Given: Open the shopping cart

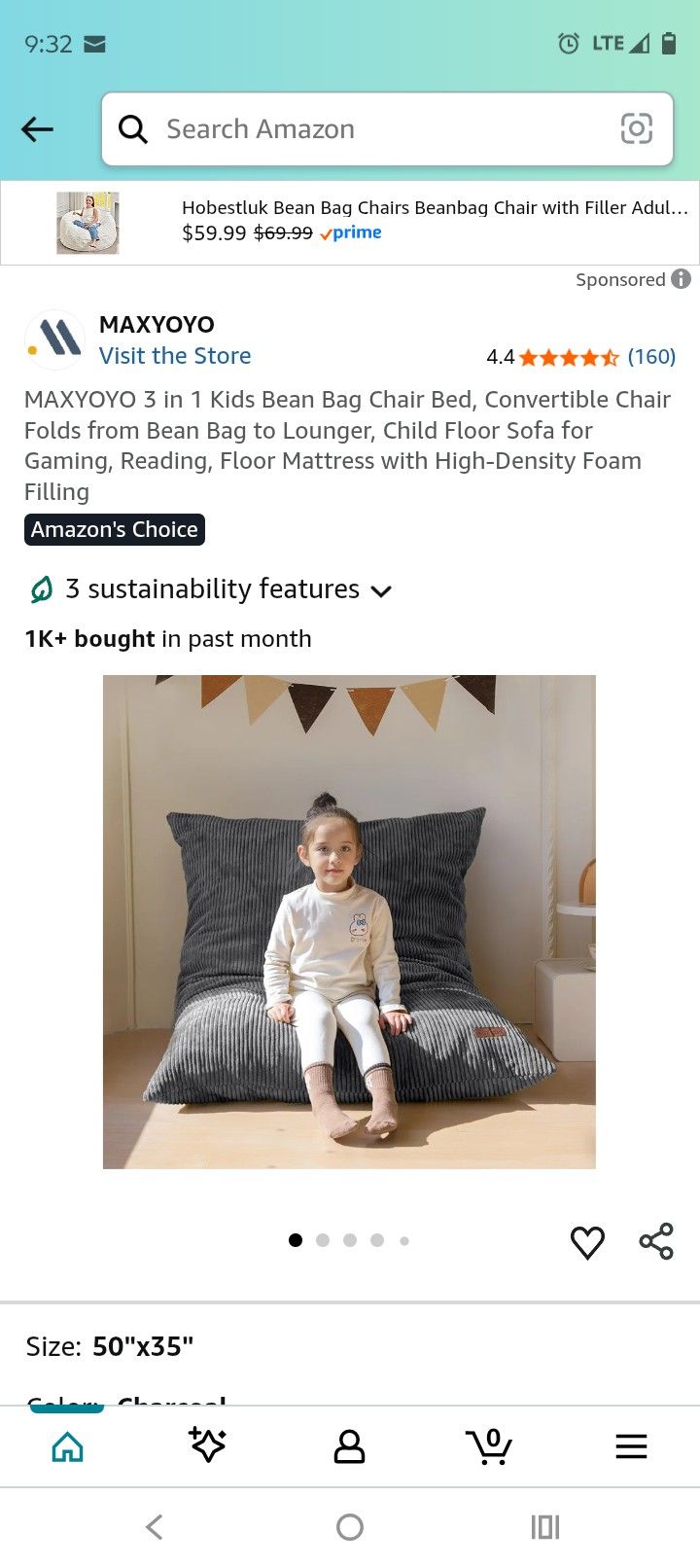Looking at the screenshot, I should tap(489, 1446).
